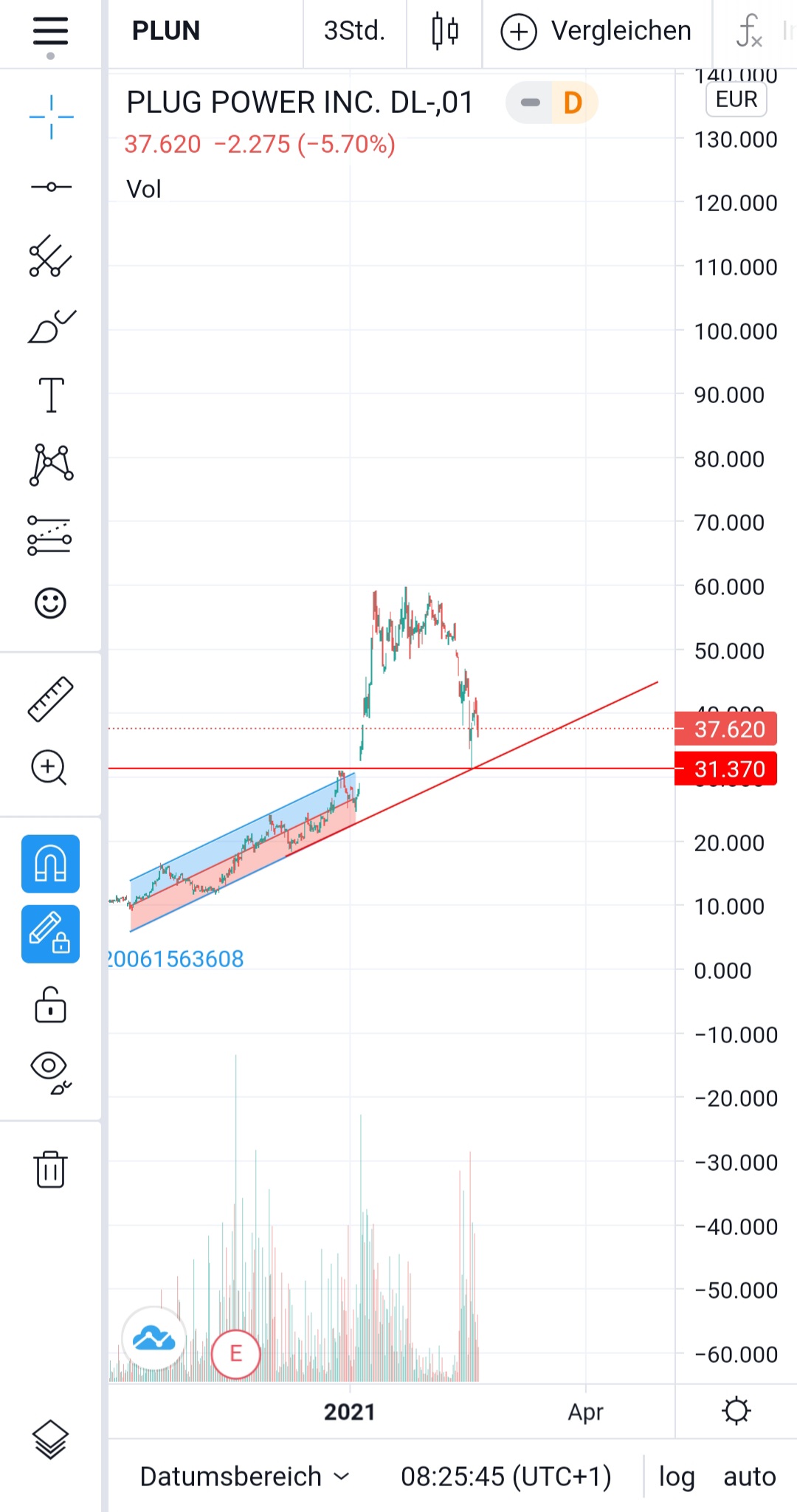The width and height of the screenshot is (797, 1512).
Task: Hide all drawings with eye icon
Action: pyautogui.click(x=50, y=1072)
